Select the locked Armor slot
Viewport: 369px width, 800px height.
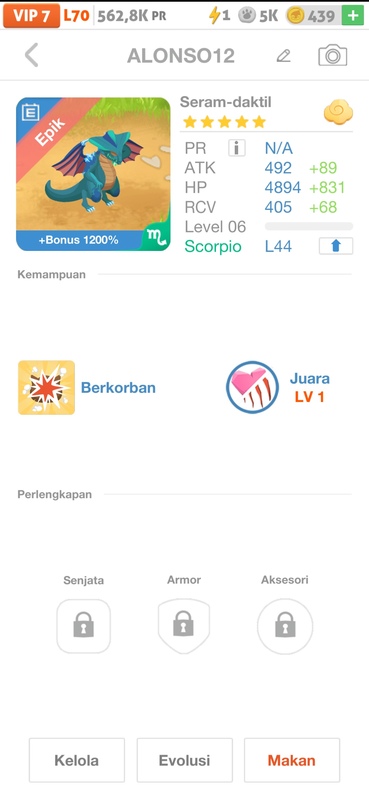(184, 626)
